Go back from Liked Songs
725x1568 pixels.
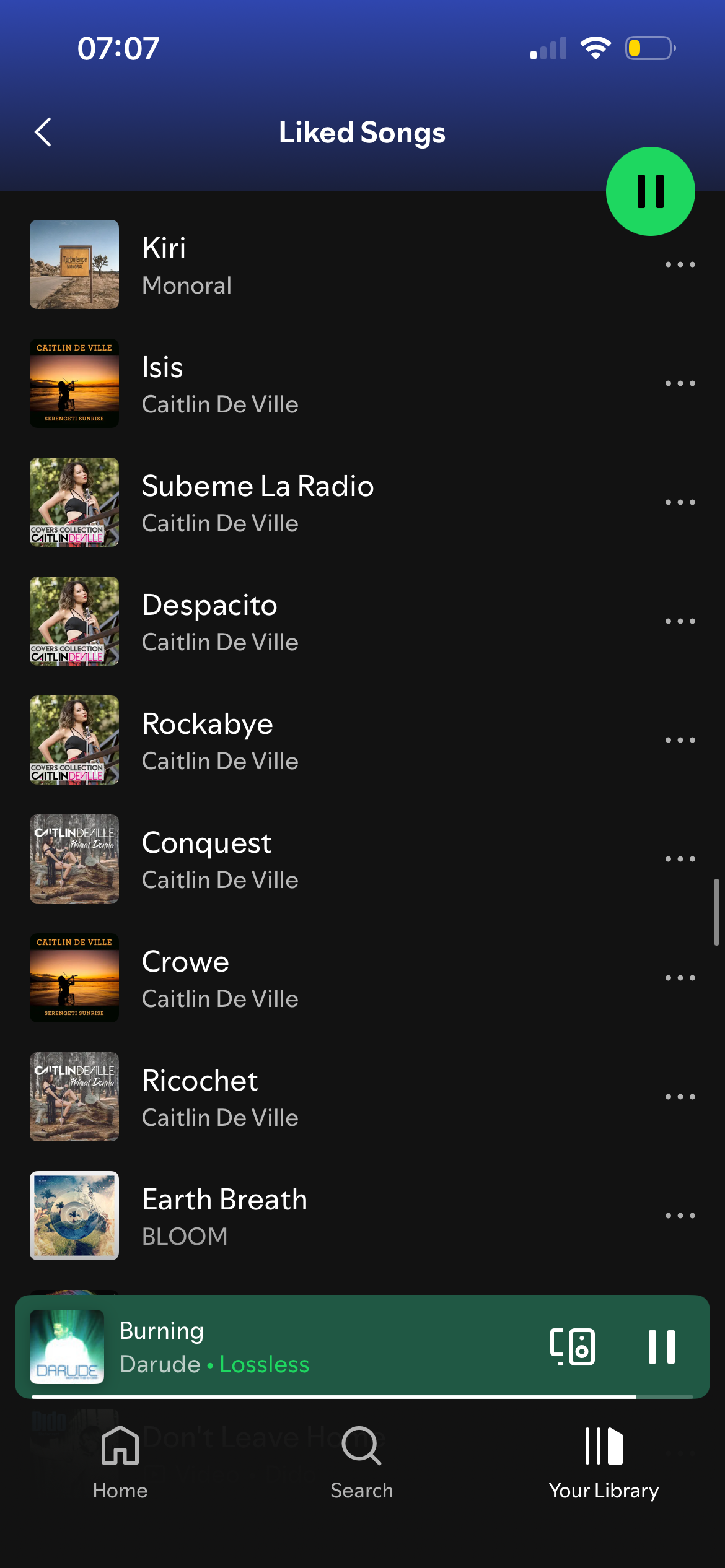43,132
